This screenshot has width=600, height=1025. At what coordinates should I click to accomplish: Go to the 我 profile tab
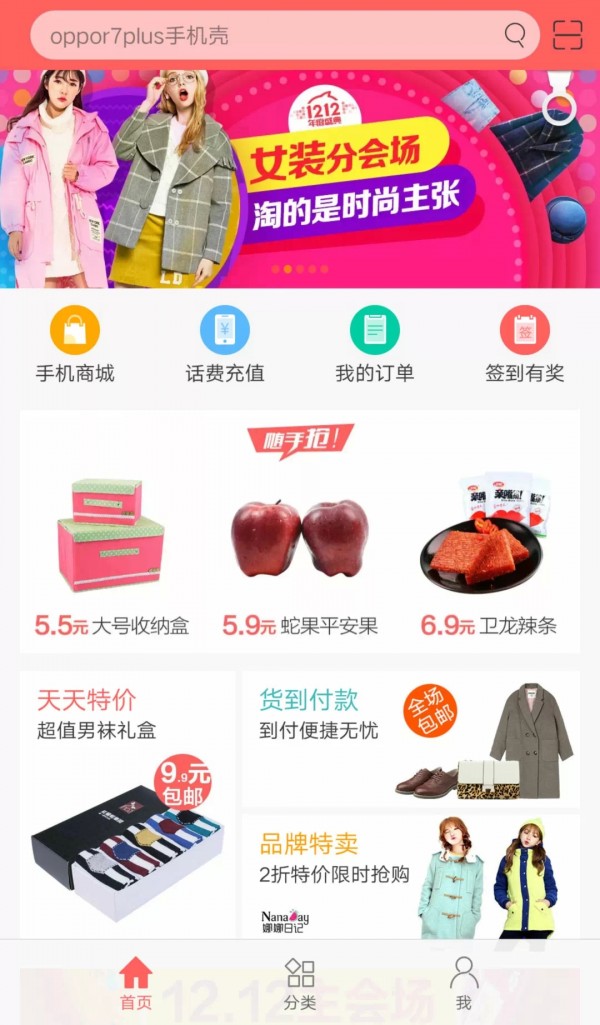pos(463,983)
